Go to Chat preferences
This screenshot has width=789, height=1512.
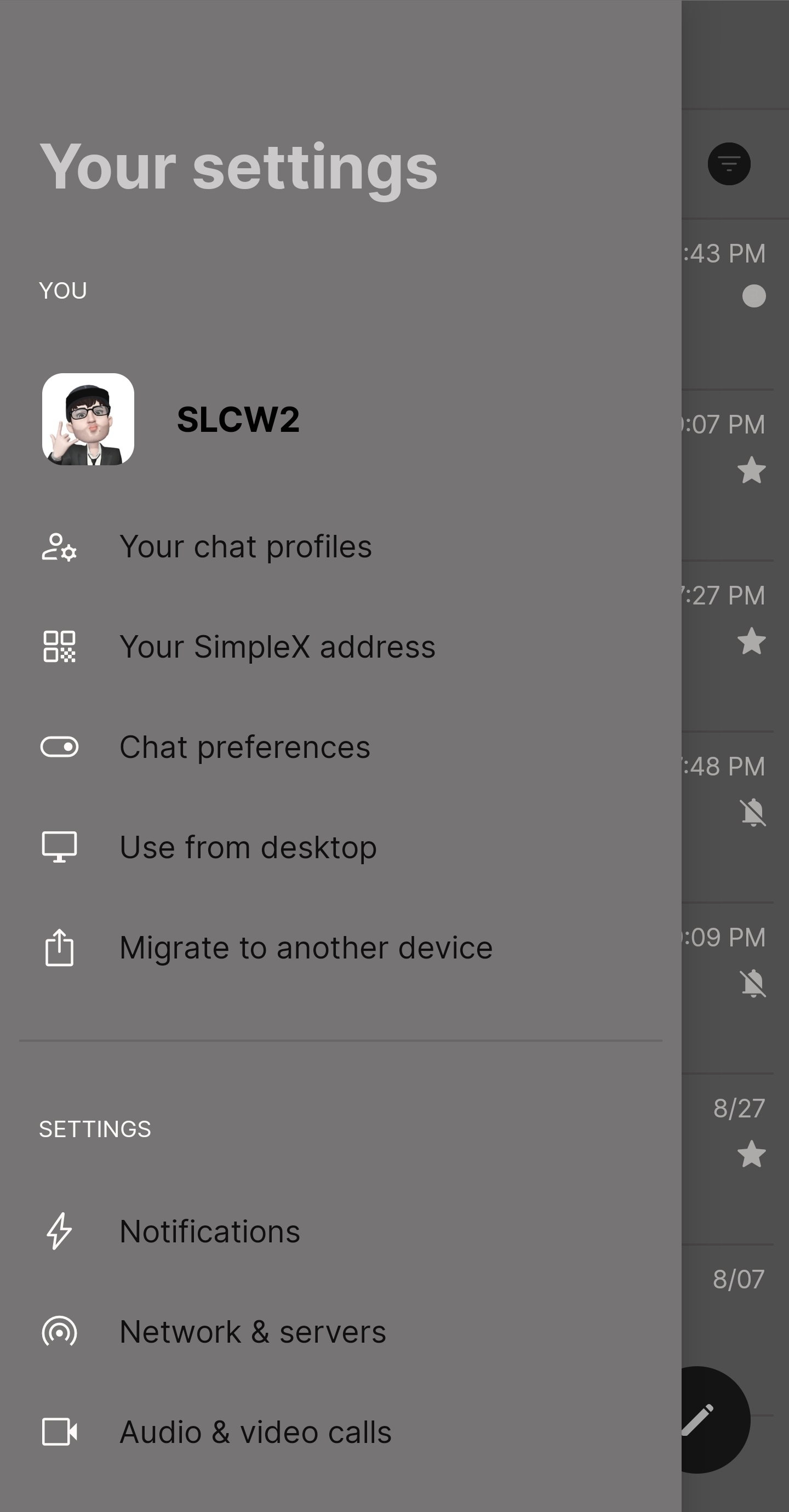tap(245, 747)
